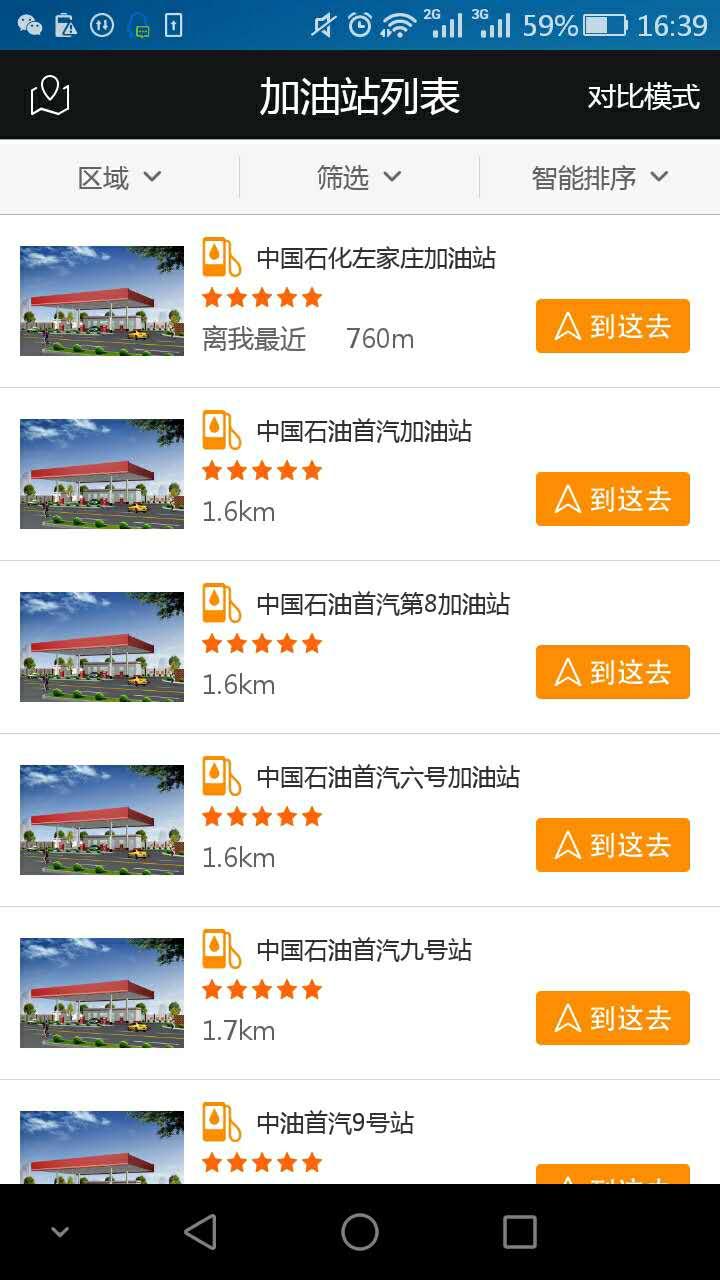The height and width of the screenshot is (1280, 720).
Task: Click the fuel pump icon beside 中油首汽9号站
Action: (222, 1122)
